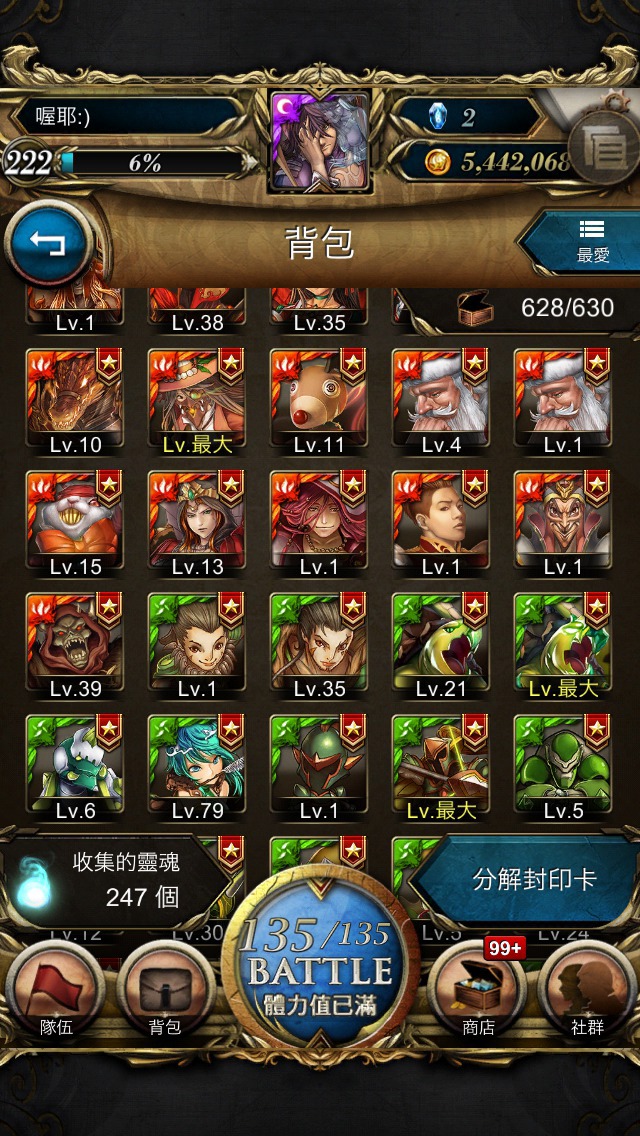Start a fight with the BATTLE button
The width and height of the screenshot is (640, 1136).
click(x=320, y=960)
